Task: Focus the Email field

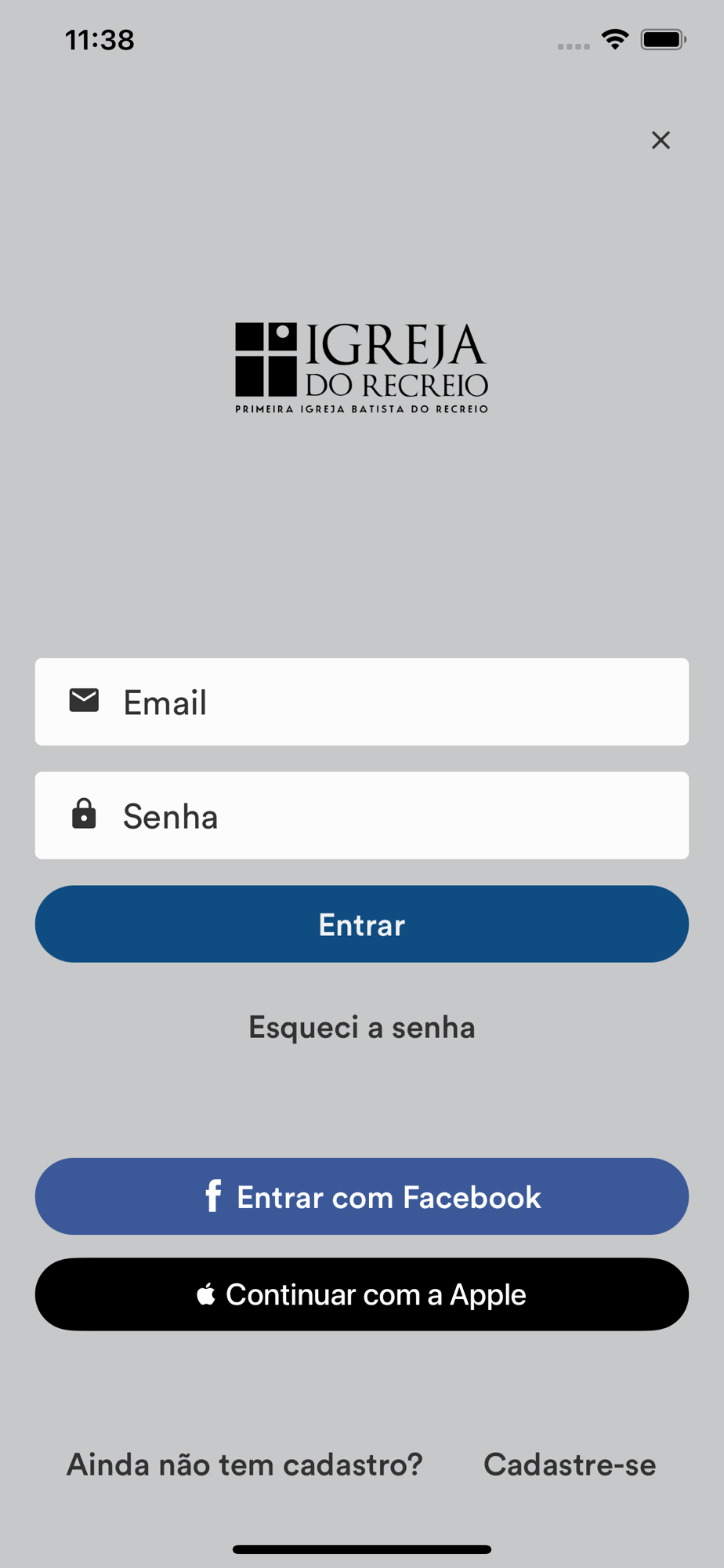Action: (x=362, y=702)
